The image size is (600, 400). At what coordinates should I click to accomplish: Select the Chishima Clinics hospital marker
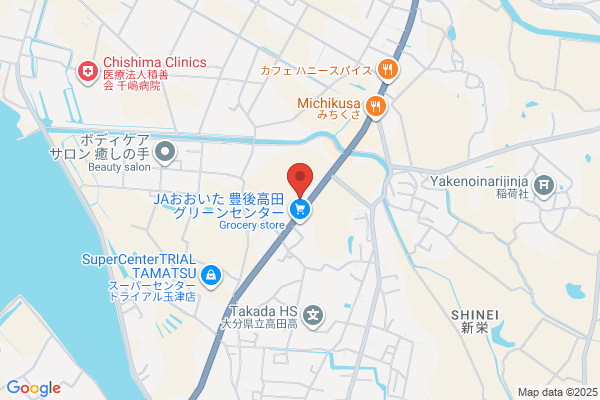click(88, 72)
